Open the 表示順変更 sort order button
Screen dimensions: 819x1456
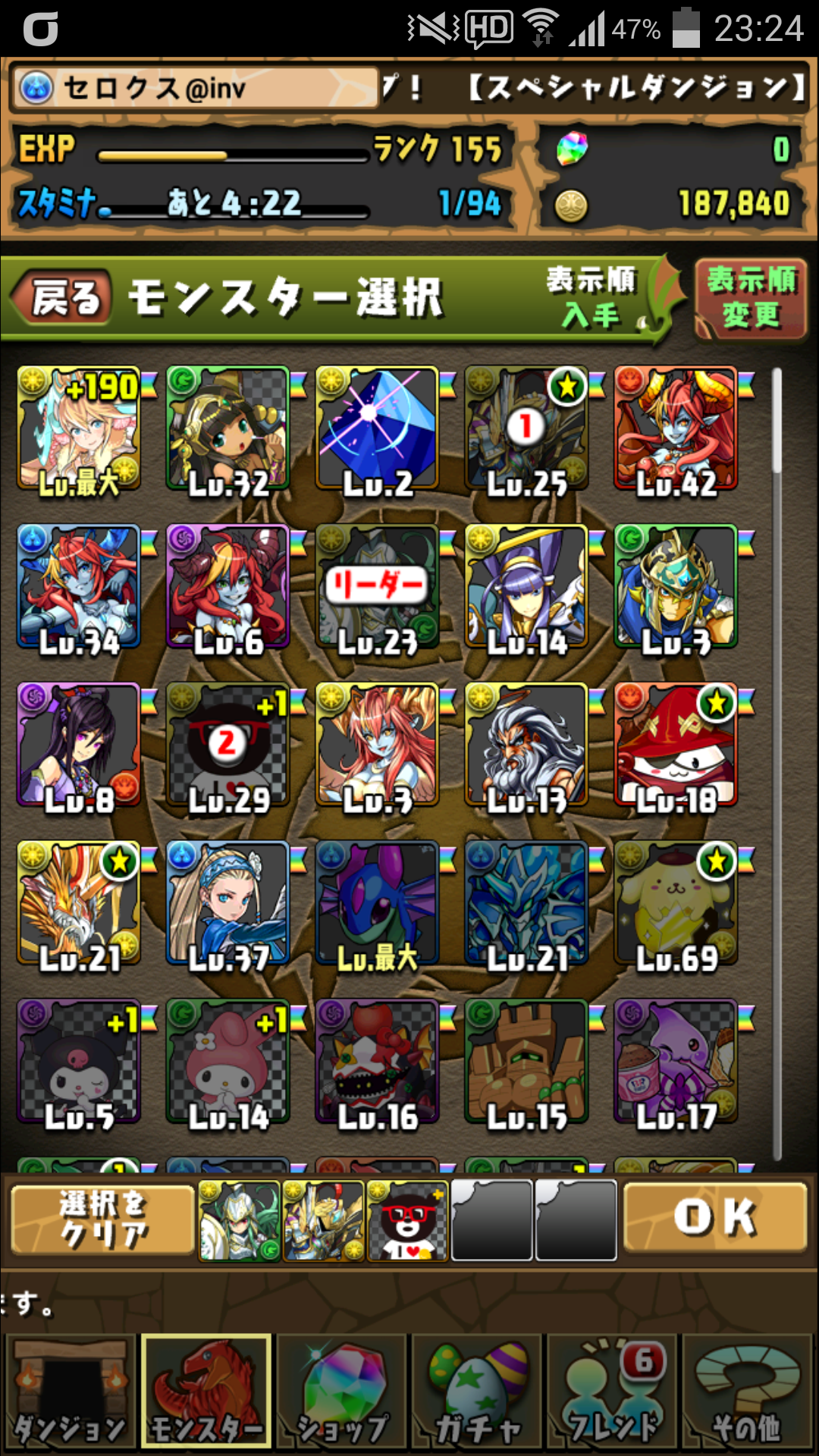(751, 298)
